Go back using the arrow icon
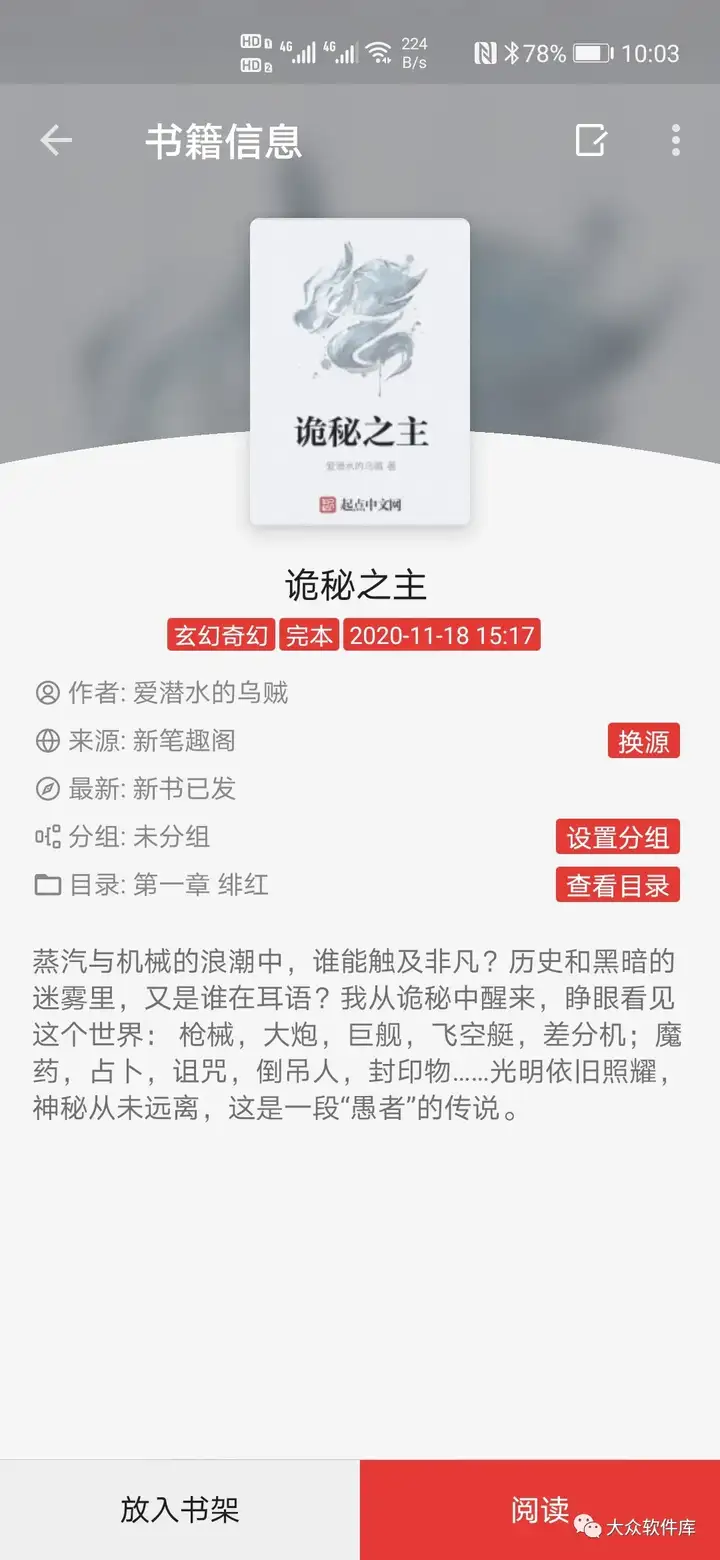Screen dimensions: 720x1560 [56, 141]
